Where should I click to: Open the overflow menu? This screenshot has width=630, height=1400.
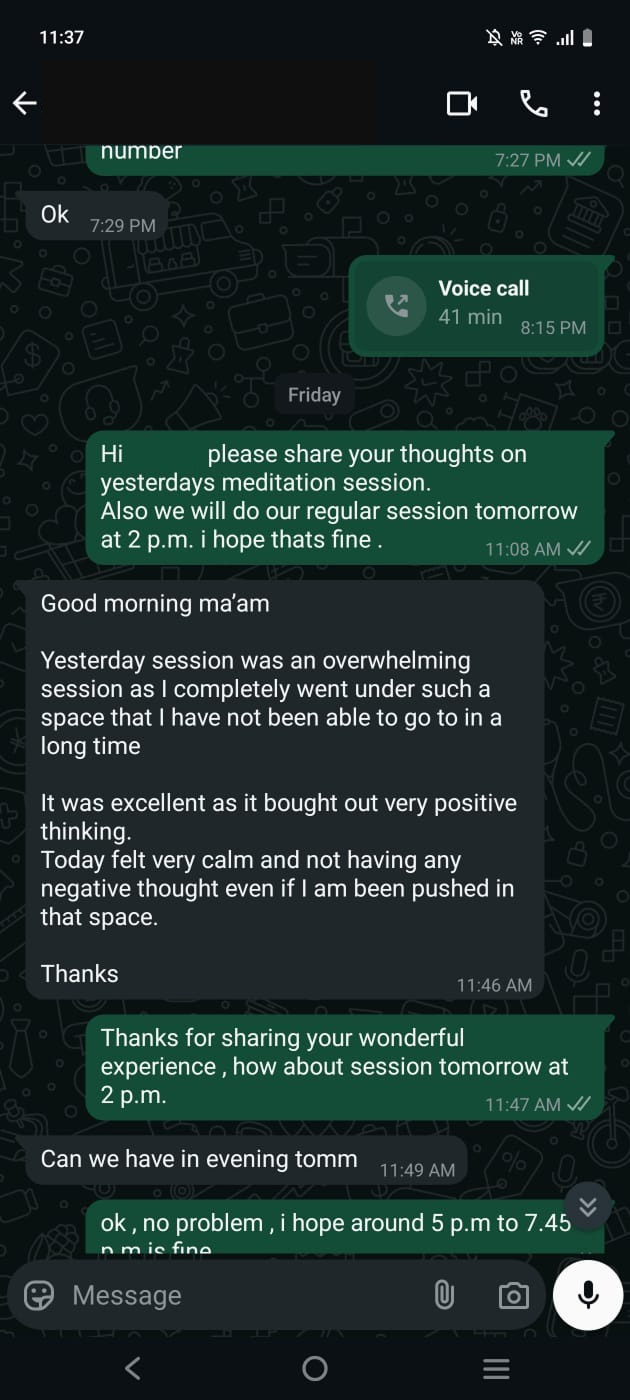click(x=596, y=103)
